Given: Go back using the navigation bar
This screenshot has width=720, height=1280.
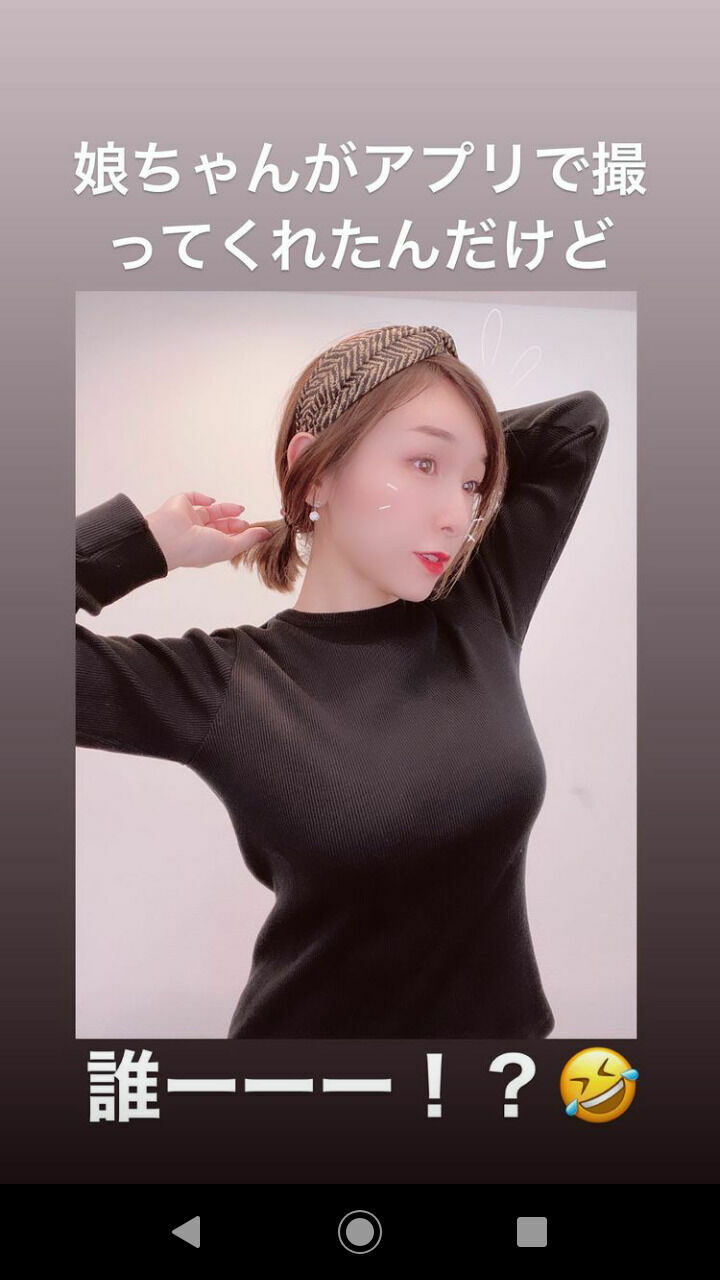Looking at the screenshot, I should tap(187, 1231).
